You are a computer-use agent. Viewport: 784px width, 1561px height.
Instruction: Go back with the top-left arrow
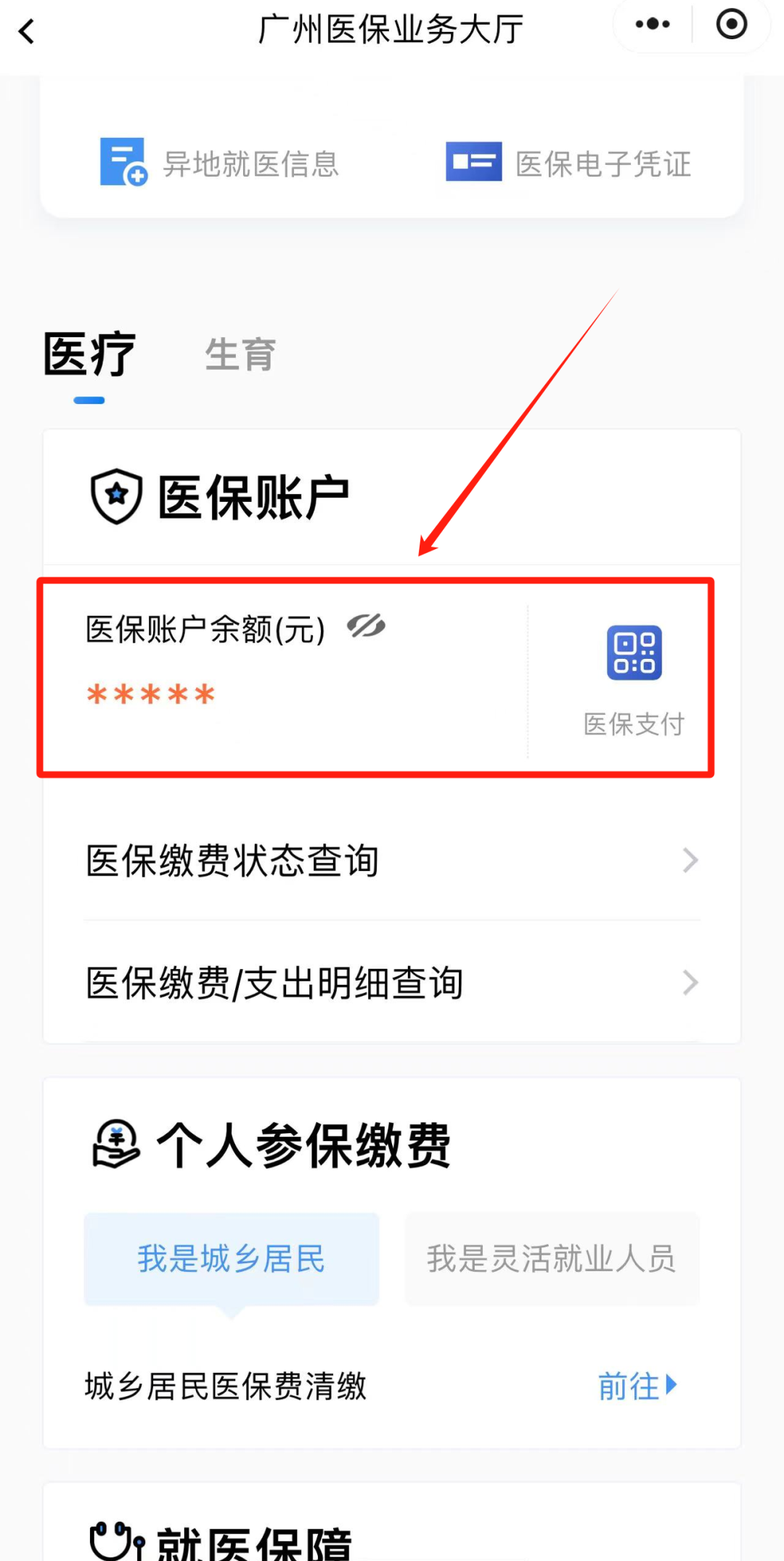27,31
